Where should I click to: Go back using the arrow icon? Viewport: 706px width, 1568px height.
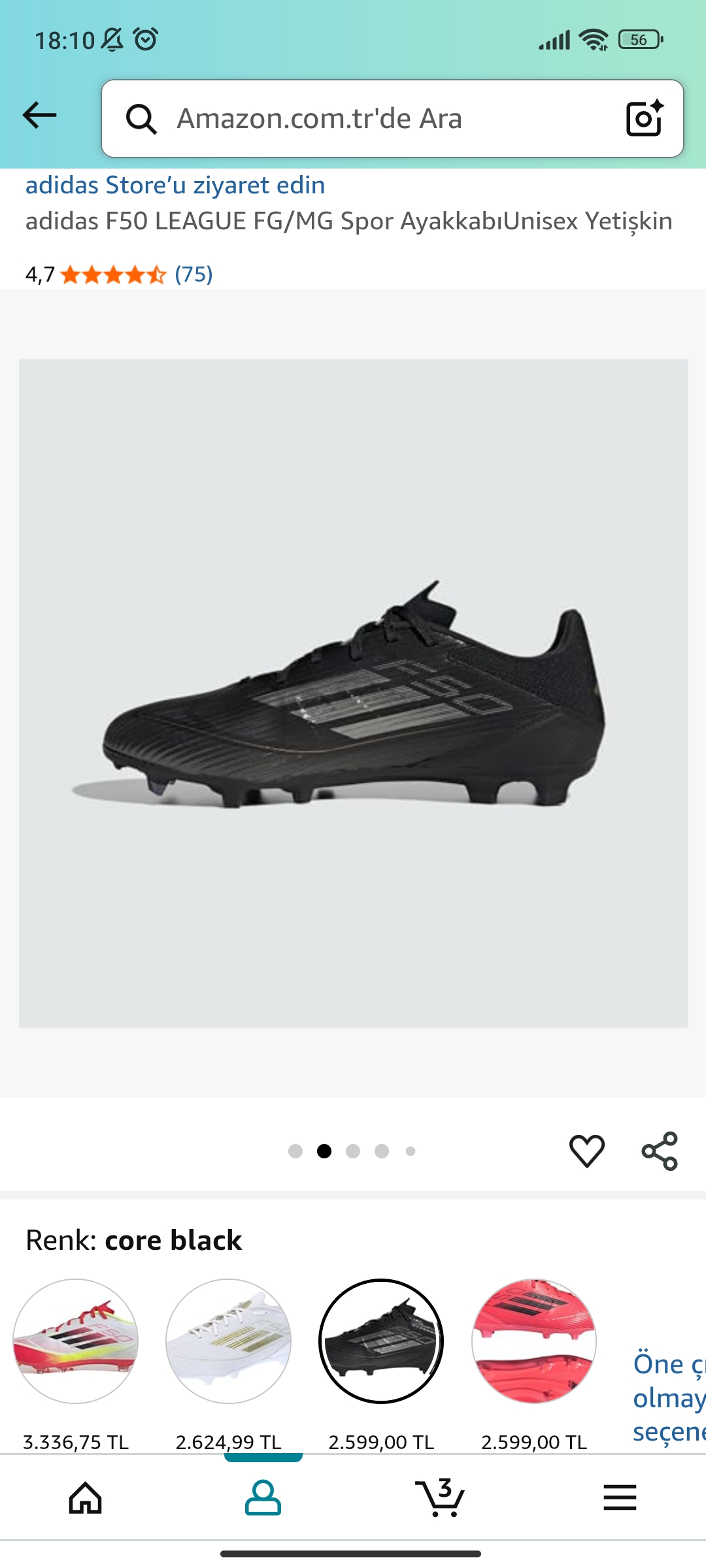(x=40, y=116)
